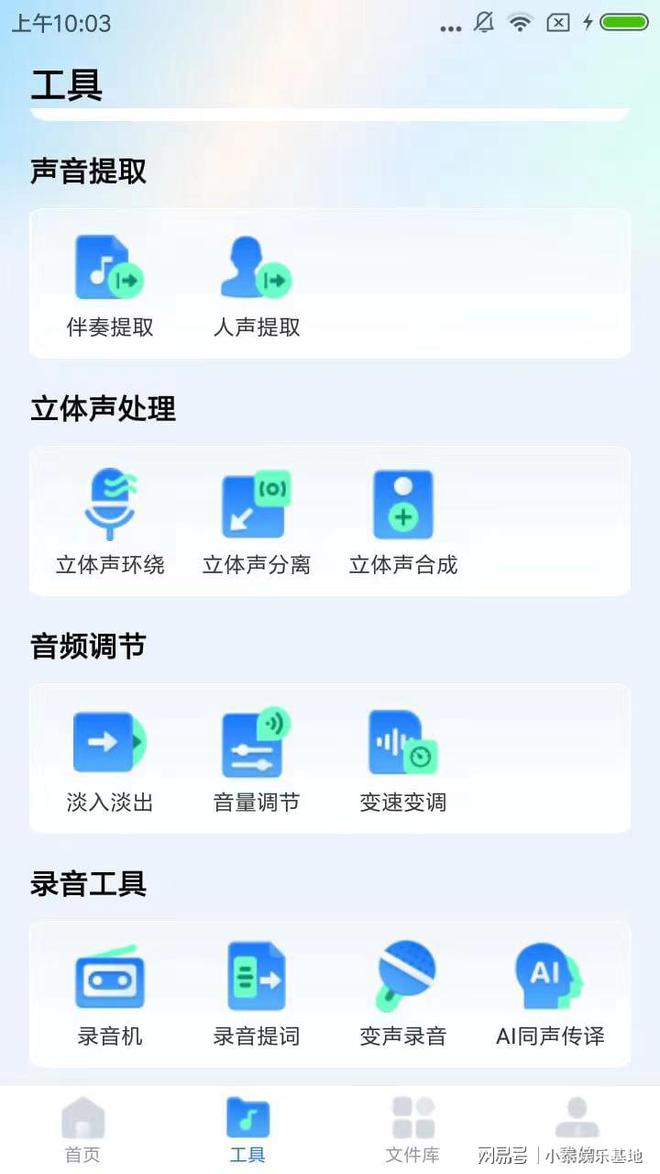
Task: Select 立体声合成 stereo synthesis tool
Action: click(x=403, y=521)
